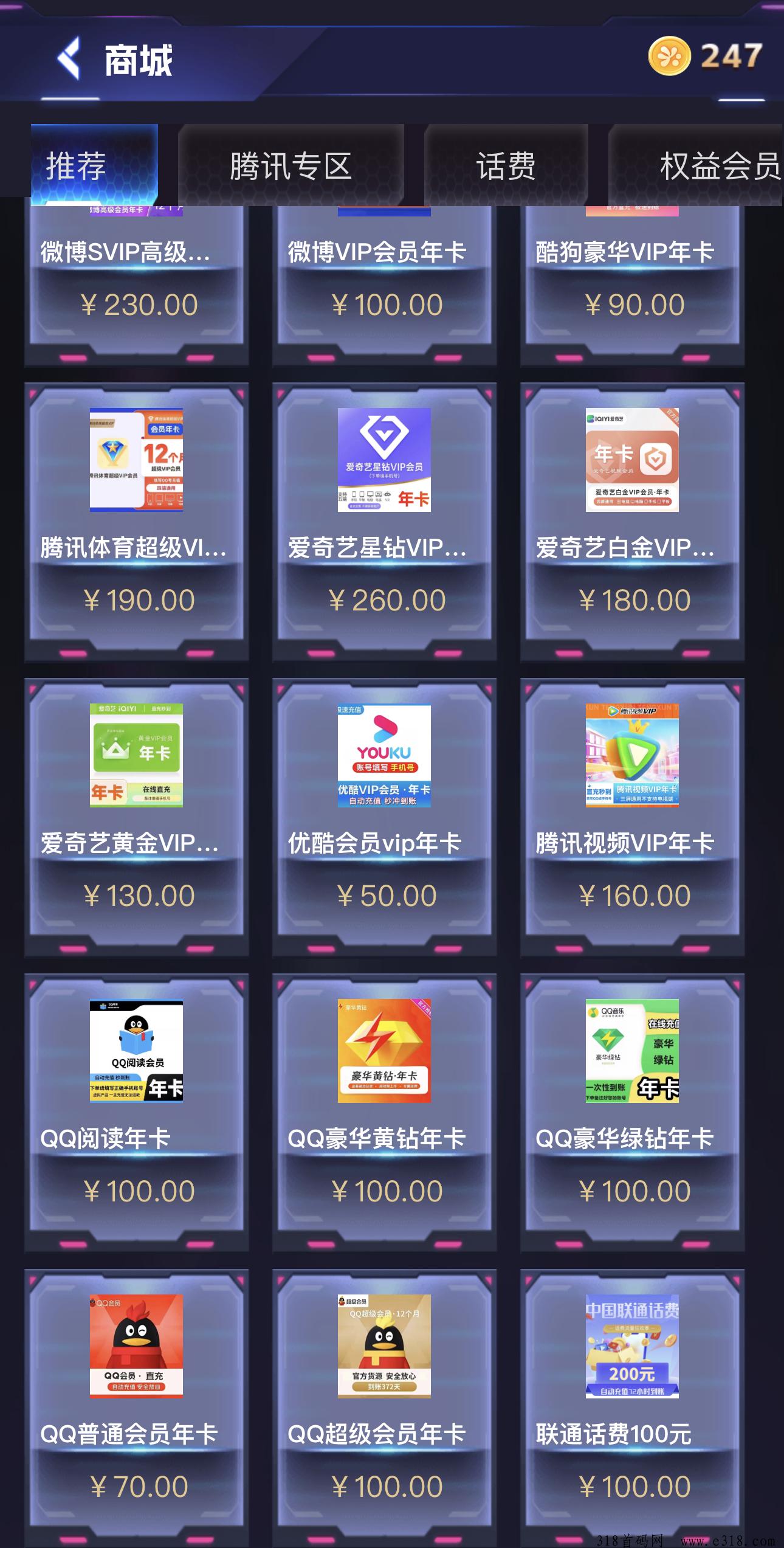This screenshot has height=1548, width=784.
Task: Switch to the 话费 tab
Action: [x=506, y=165]
